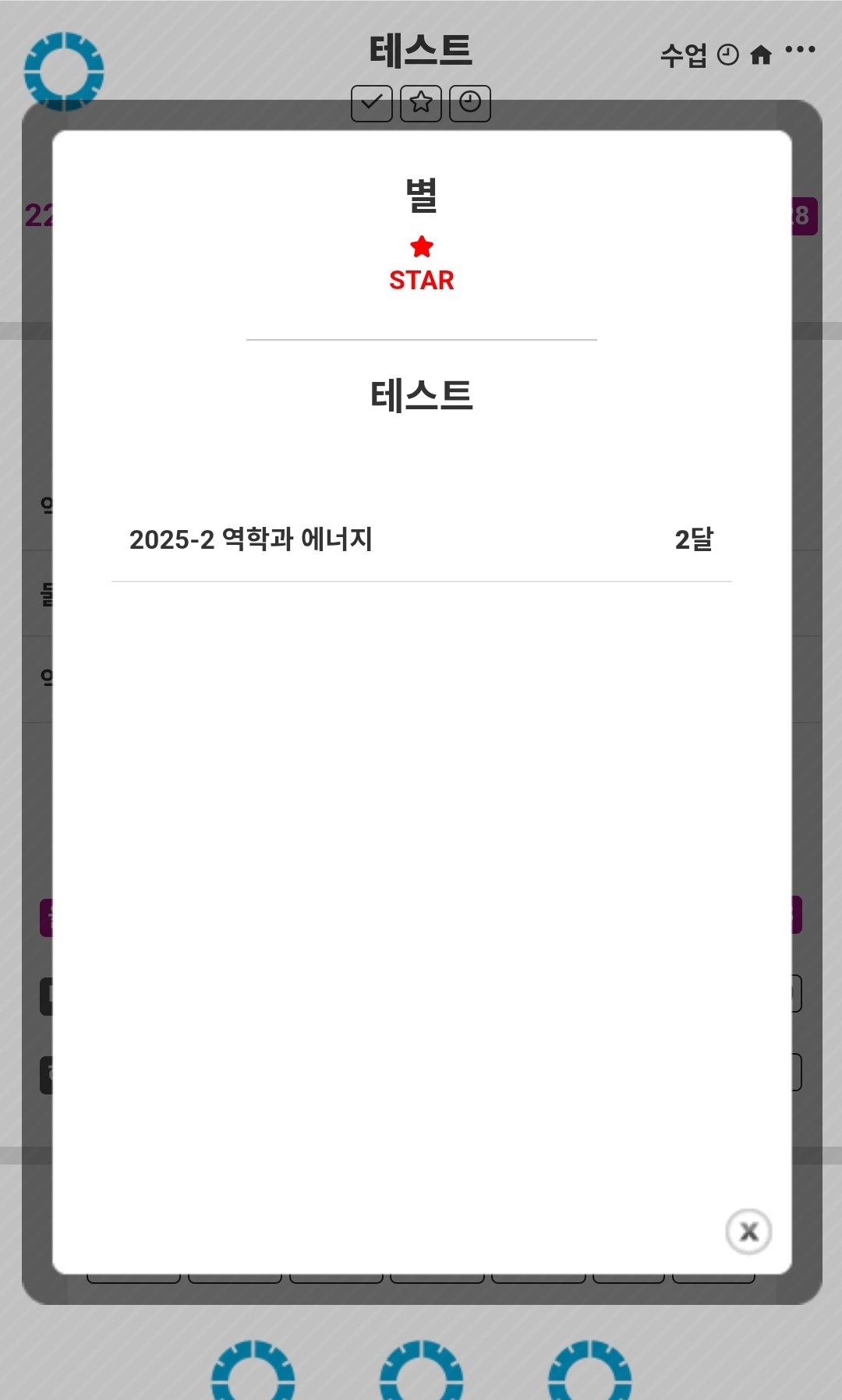Tap the star icon under the title
The width and height of the screenshot is (842, 1400).
(421, 103)
